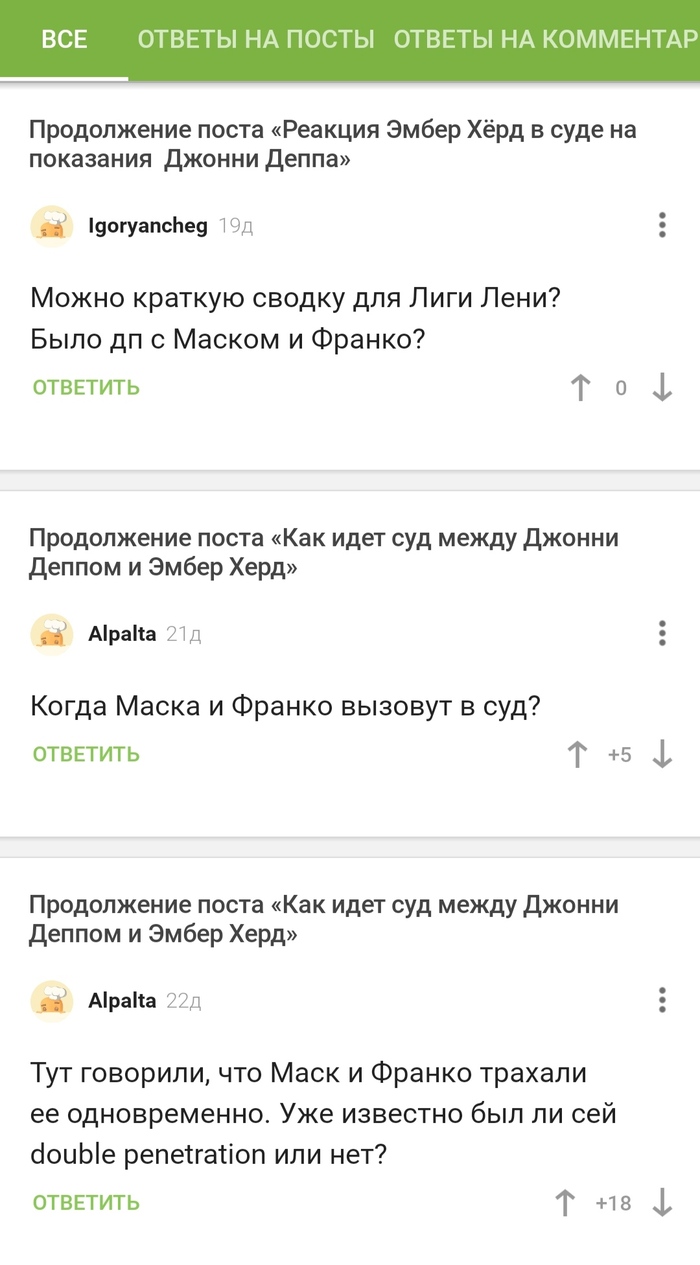Open overflow menu on Alpalta's 22д comment
Viewport: 700px width, 1265px height.
click(662, 1000)
